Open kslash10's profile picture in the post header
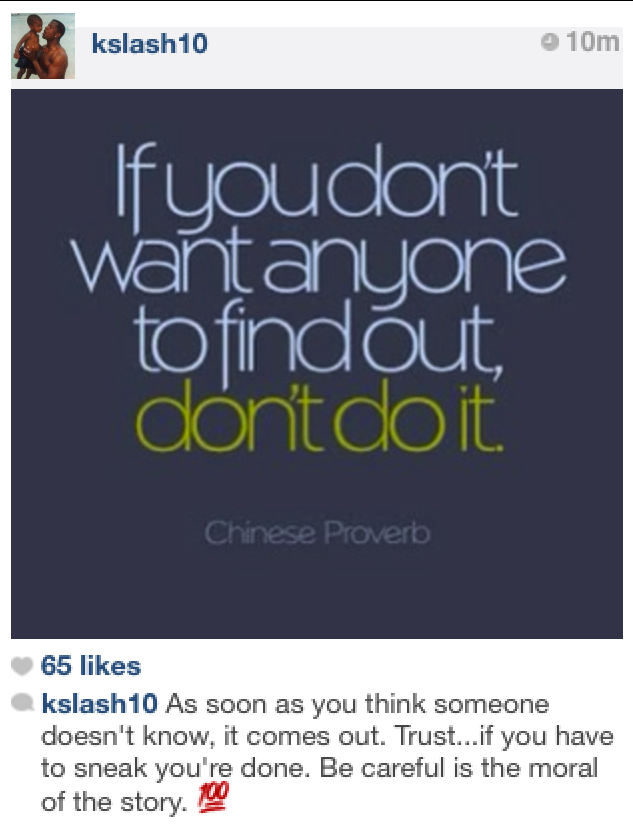The image size is (633, 825). coord(43,46)
